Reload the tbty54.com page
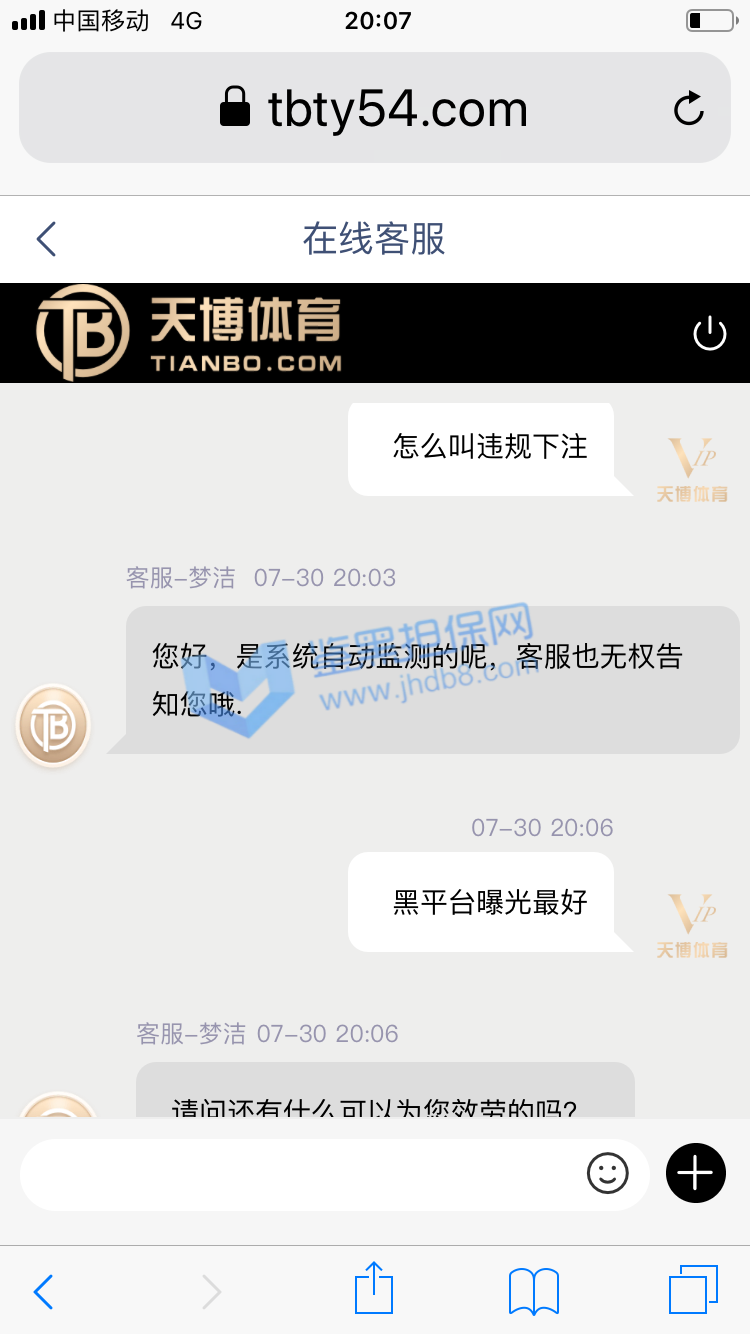Viewport: 750px width, 1334px height. 689,108
